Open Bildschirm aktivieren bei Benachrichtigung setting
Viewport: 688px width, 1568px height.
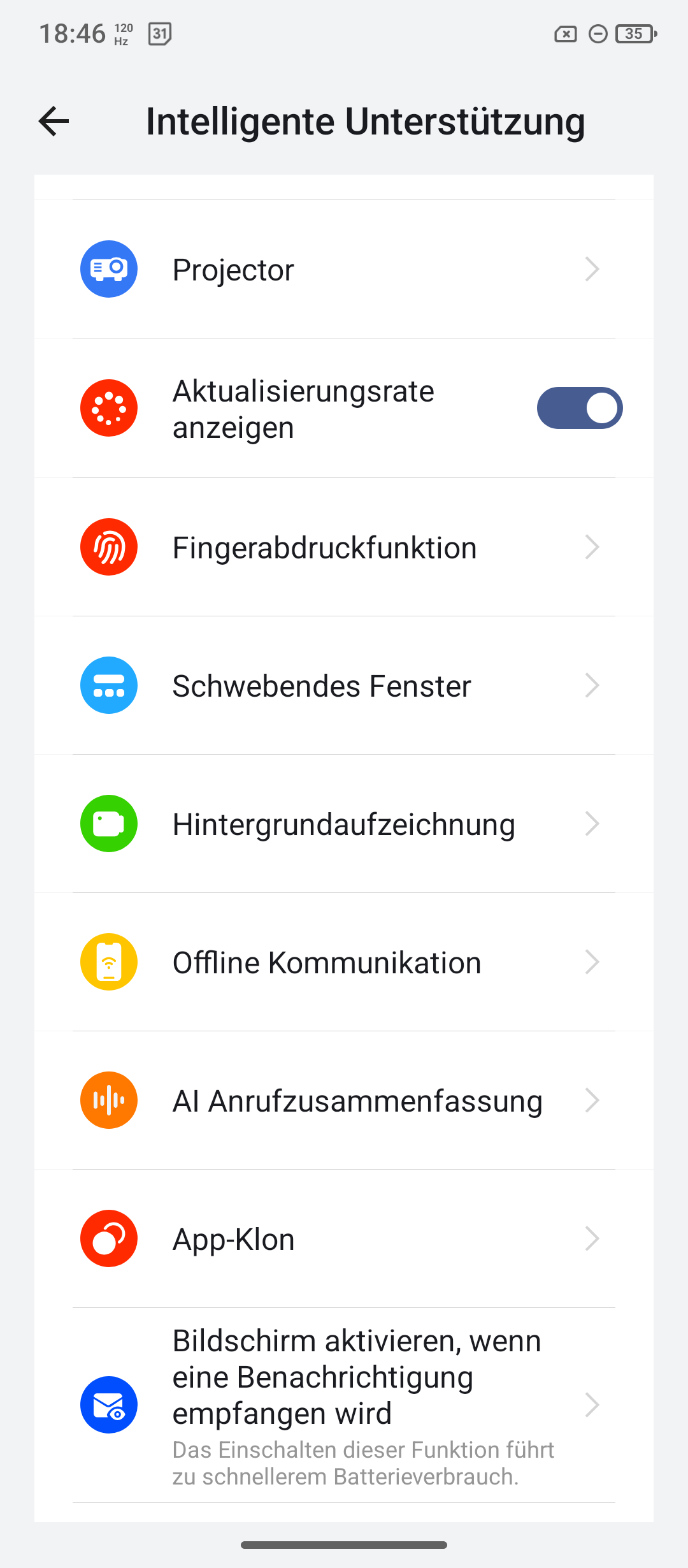[x=344, y=1405]
